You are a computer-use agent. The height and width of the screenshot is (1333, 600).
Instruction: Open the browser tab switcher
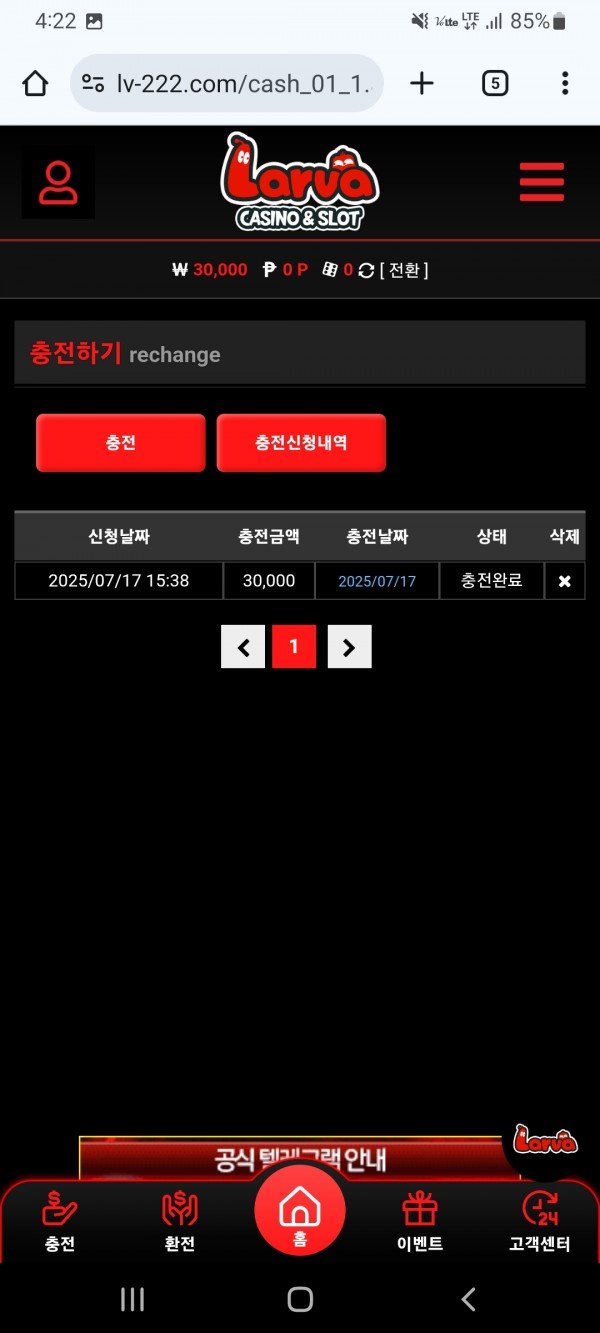click(x=495, y=83)
